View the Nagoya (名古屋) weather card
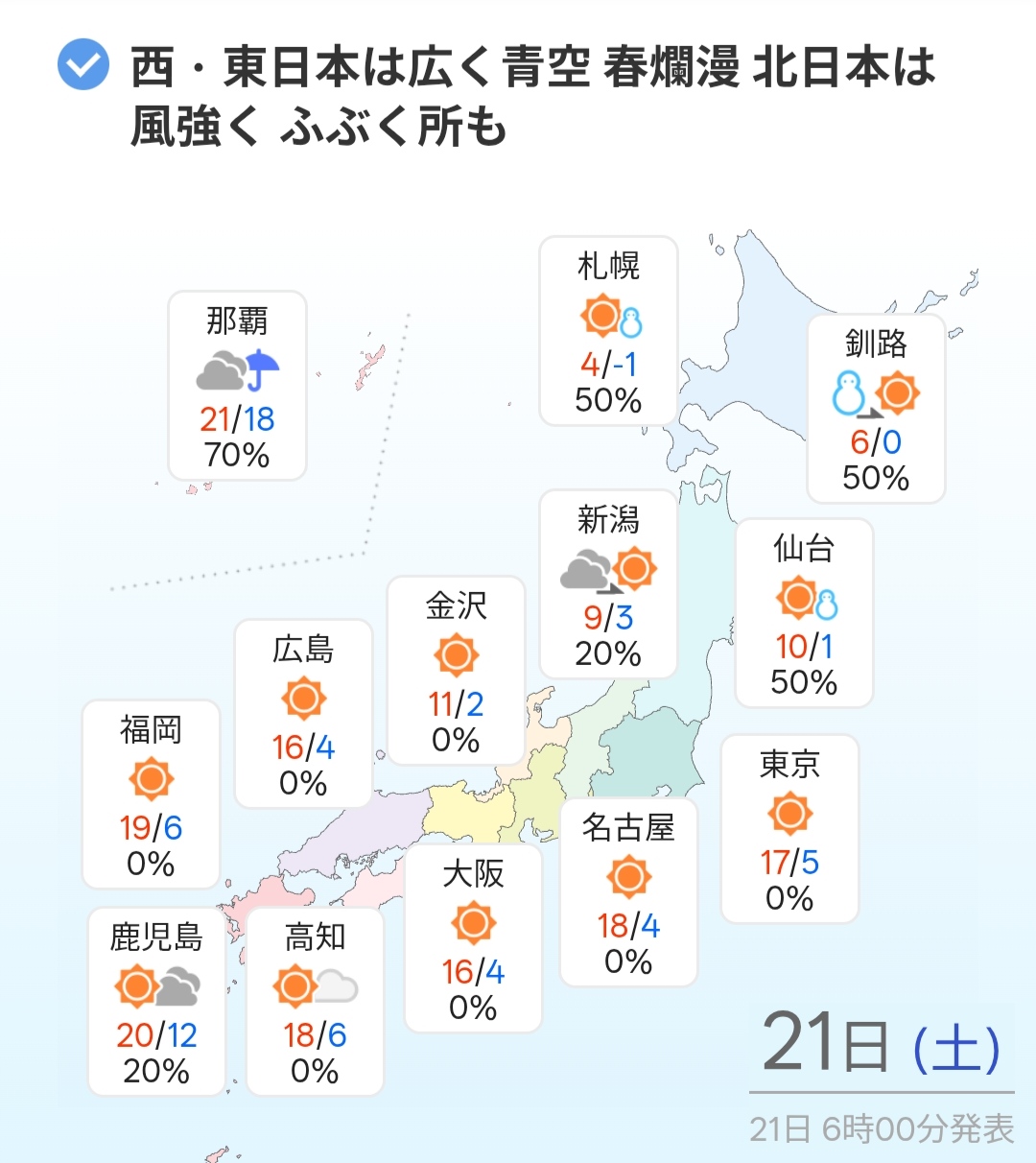Viewport: 1036px width, 1163px height. pyautogui.click(x=628, y=892)
